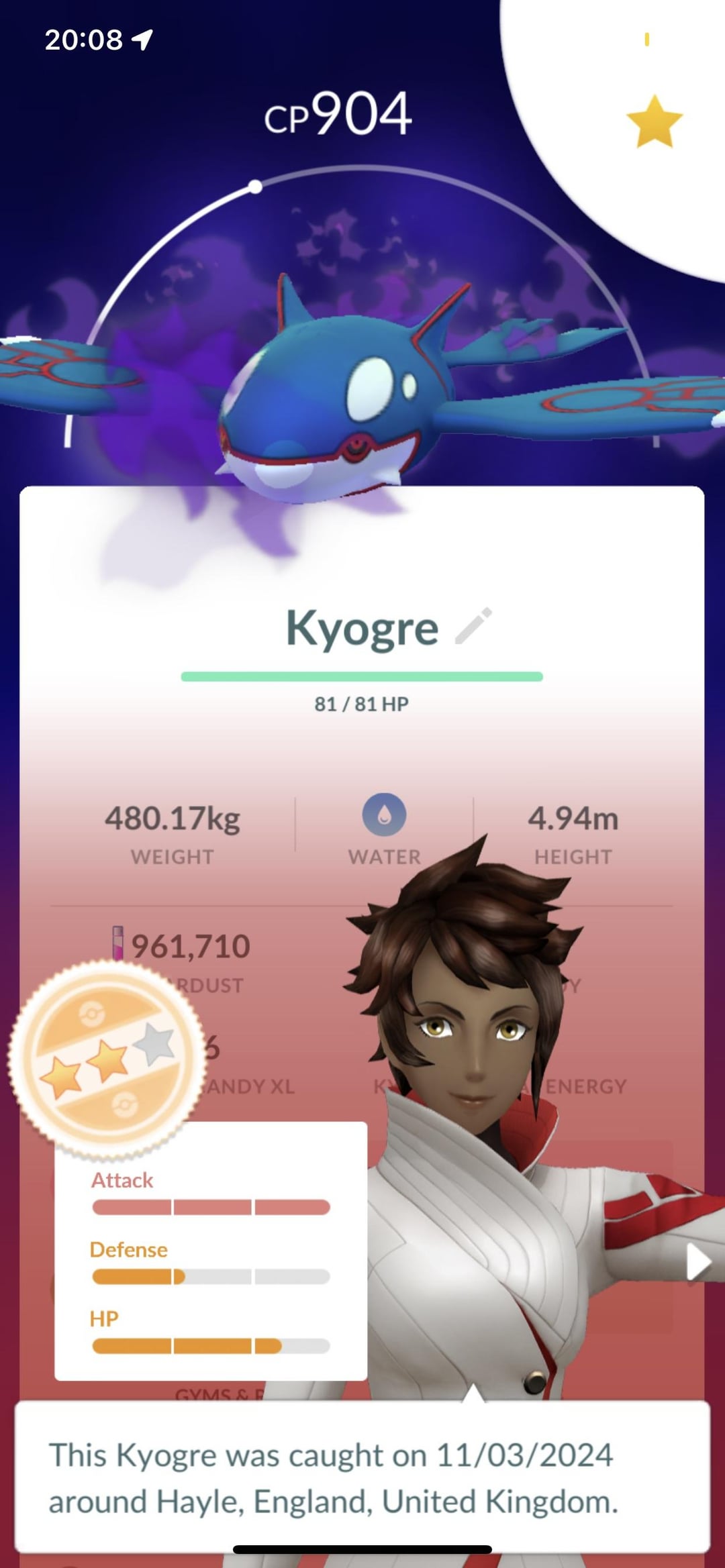Edit Kyogre's nickname with the pencil icon
The image size is (725, 1568).
pos(473,626)
